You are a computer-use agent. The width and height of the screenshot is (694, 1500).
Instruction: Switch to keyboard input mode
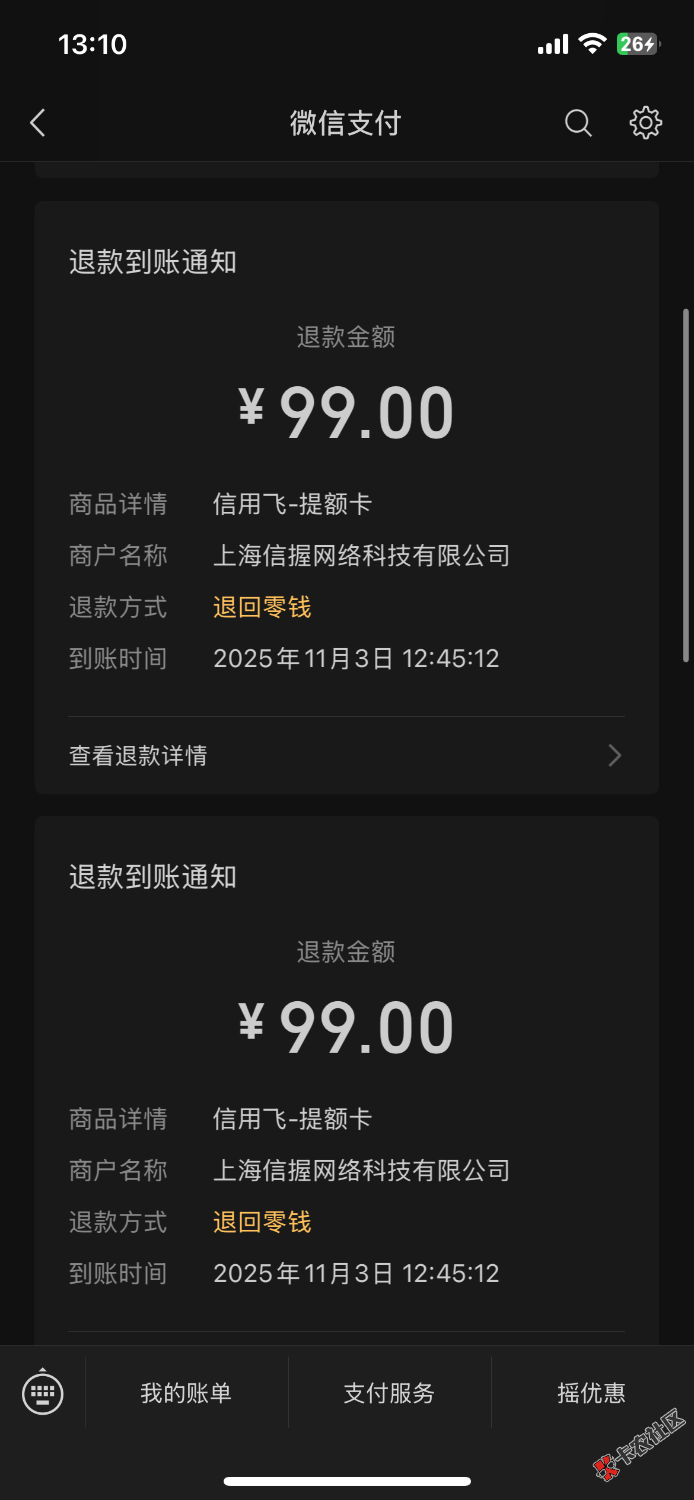(x=43, y=1392)
